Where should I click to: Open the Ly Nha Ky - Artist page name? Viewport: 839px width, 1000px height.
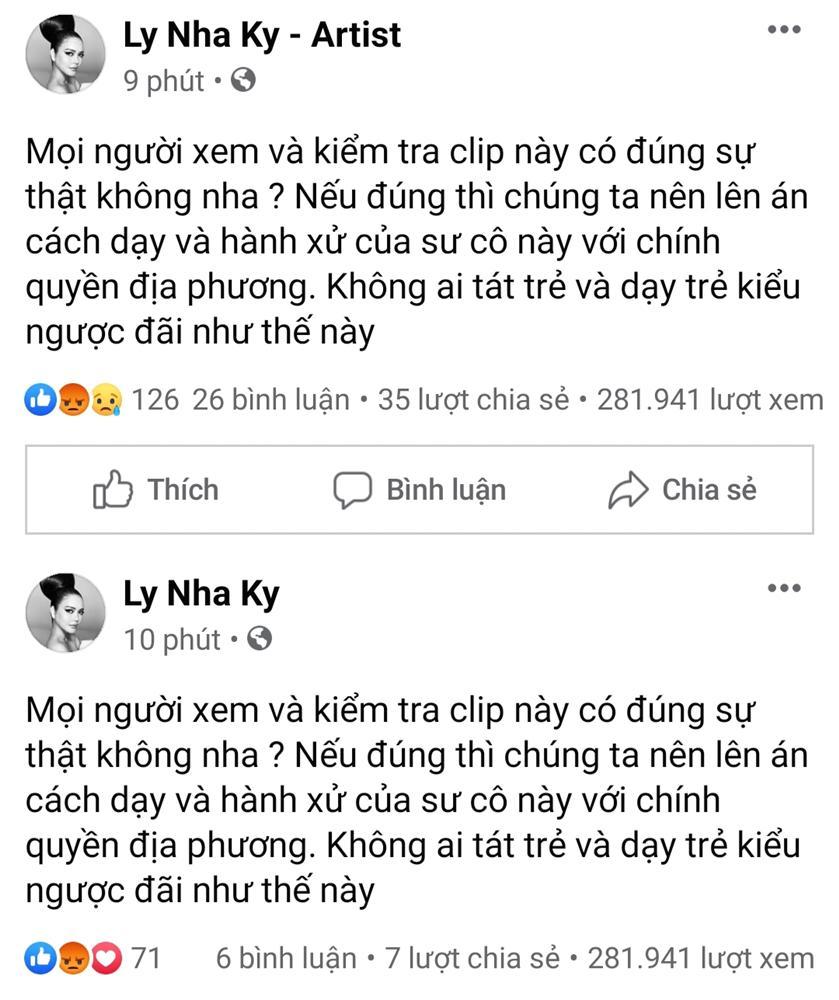(263, 34)
